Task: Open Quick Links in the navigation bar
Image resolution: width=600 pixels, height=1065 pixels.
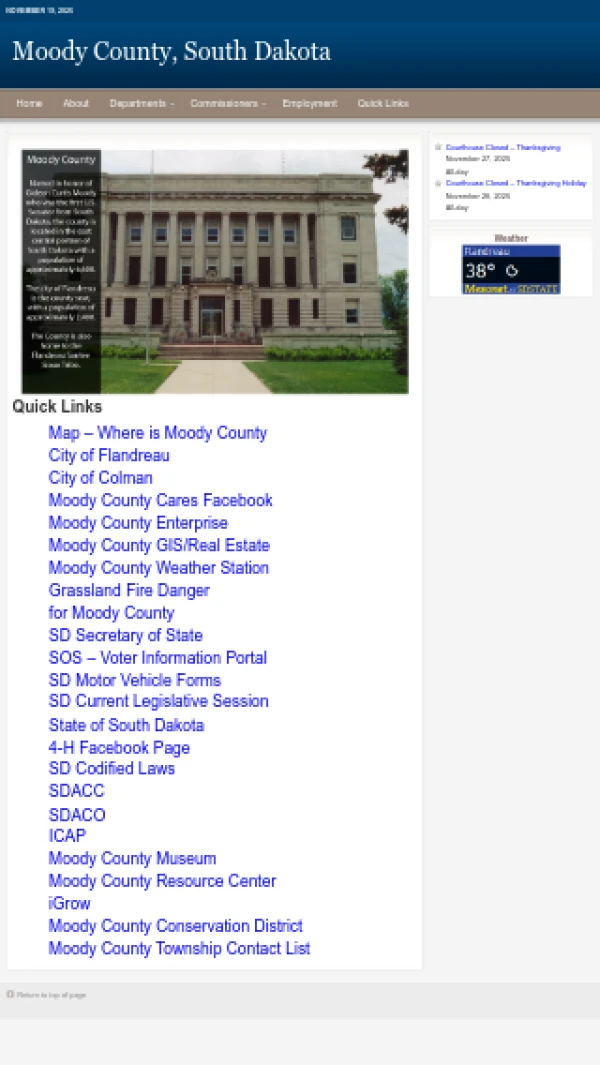Action: (383, 104)
